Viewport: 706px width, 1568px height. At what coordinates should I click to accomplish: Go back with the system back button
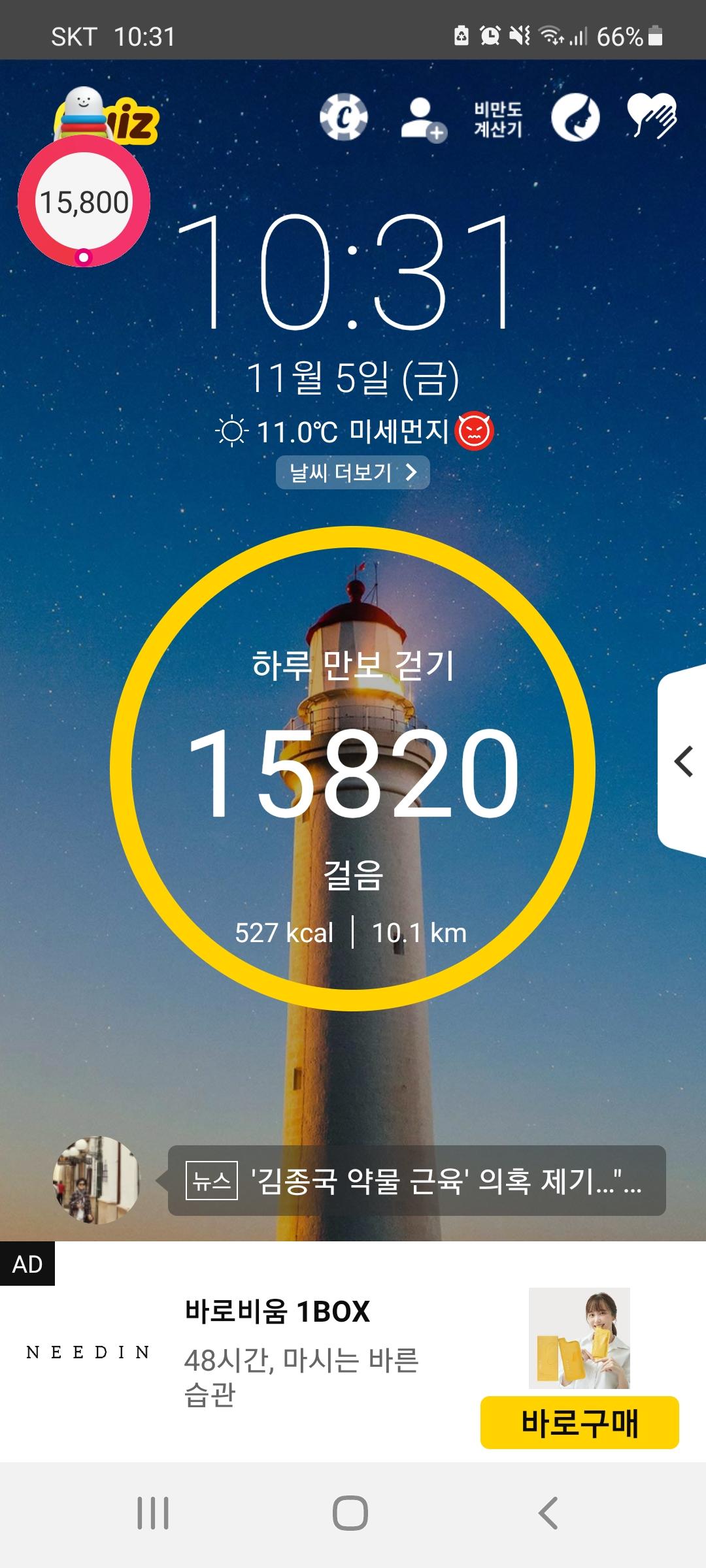[x=548, y=1513]
